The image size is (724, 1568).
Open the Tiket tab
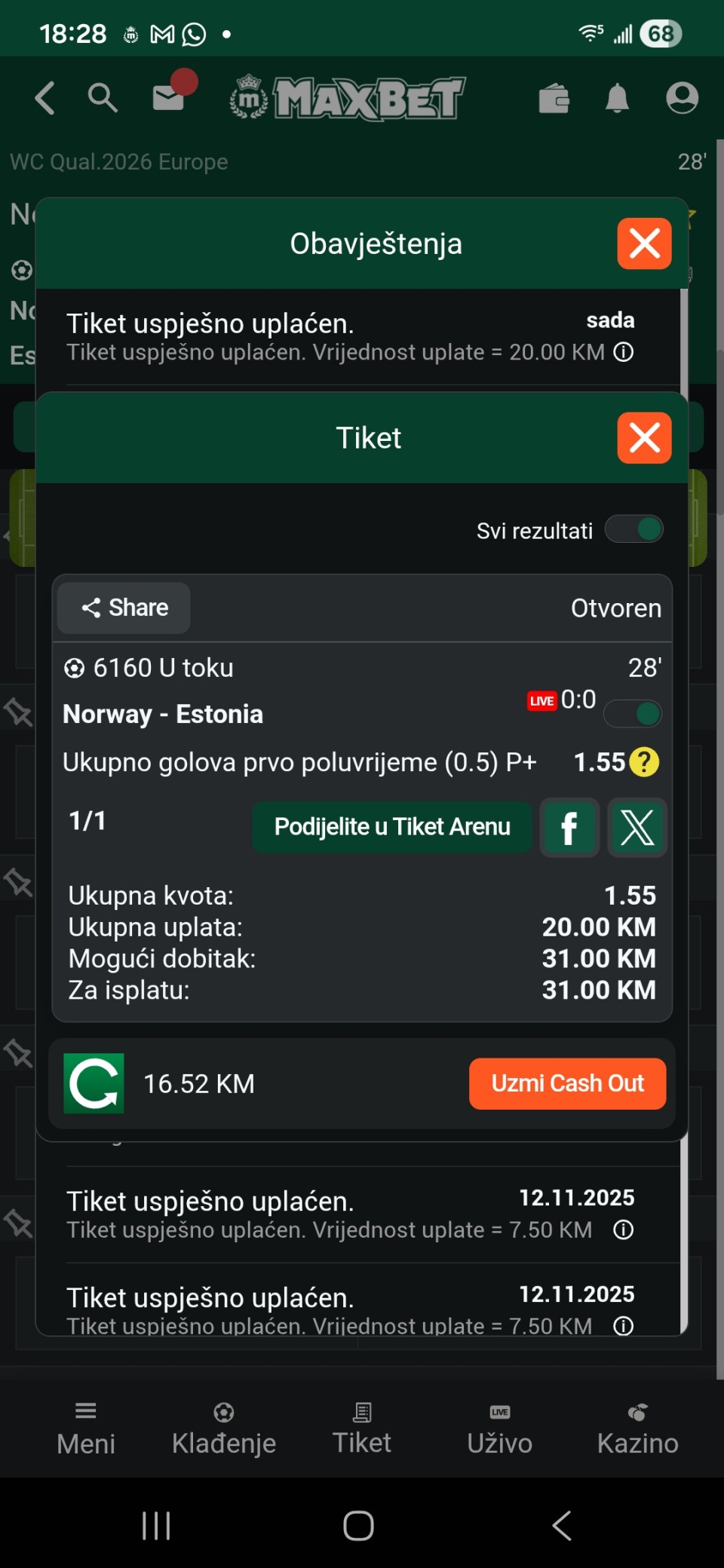[362, 1428]
